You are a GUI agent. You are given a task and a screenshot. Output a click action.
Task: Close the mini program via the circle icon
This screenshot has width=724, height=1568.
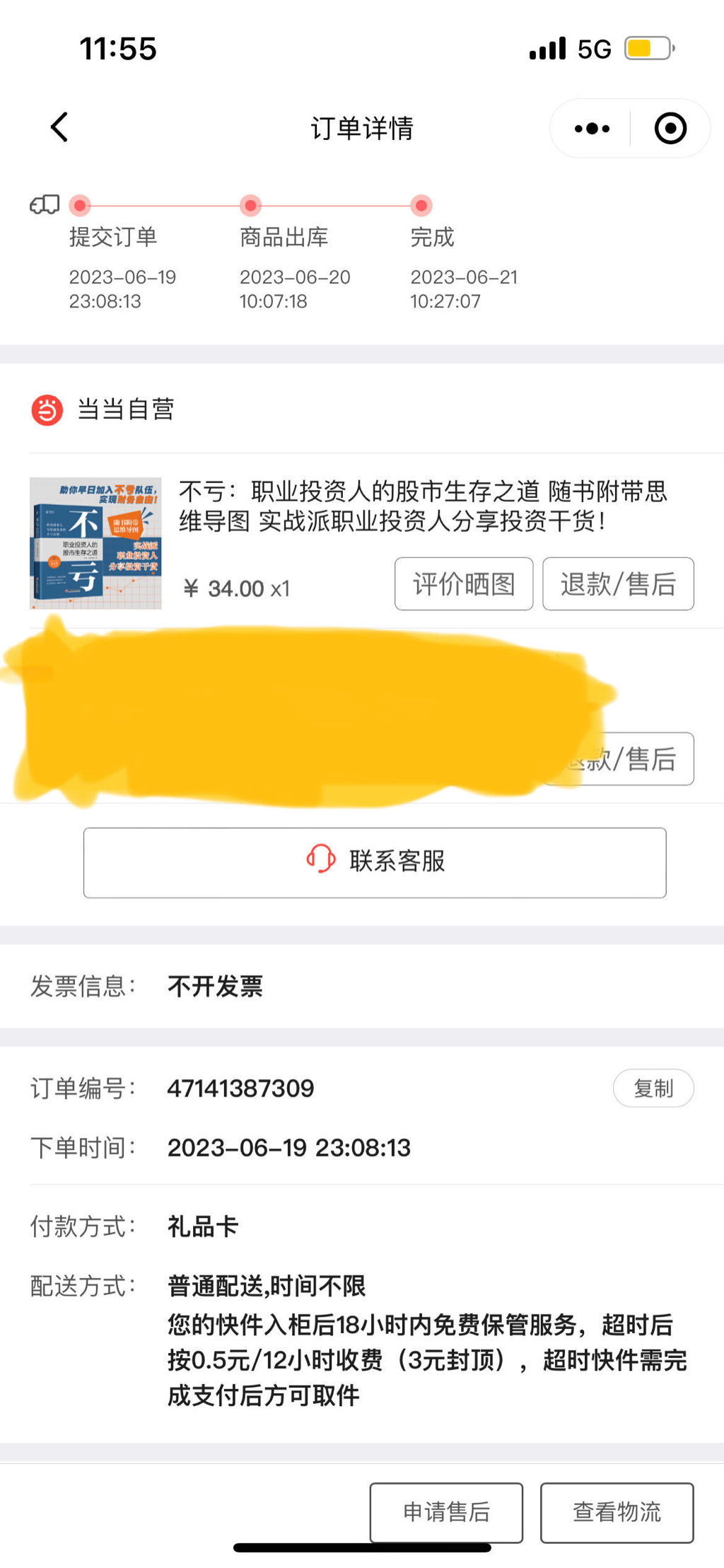pyautogui.click(x=670, y=129)
